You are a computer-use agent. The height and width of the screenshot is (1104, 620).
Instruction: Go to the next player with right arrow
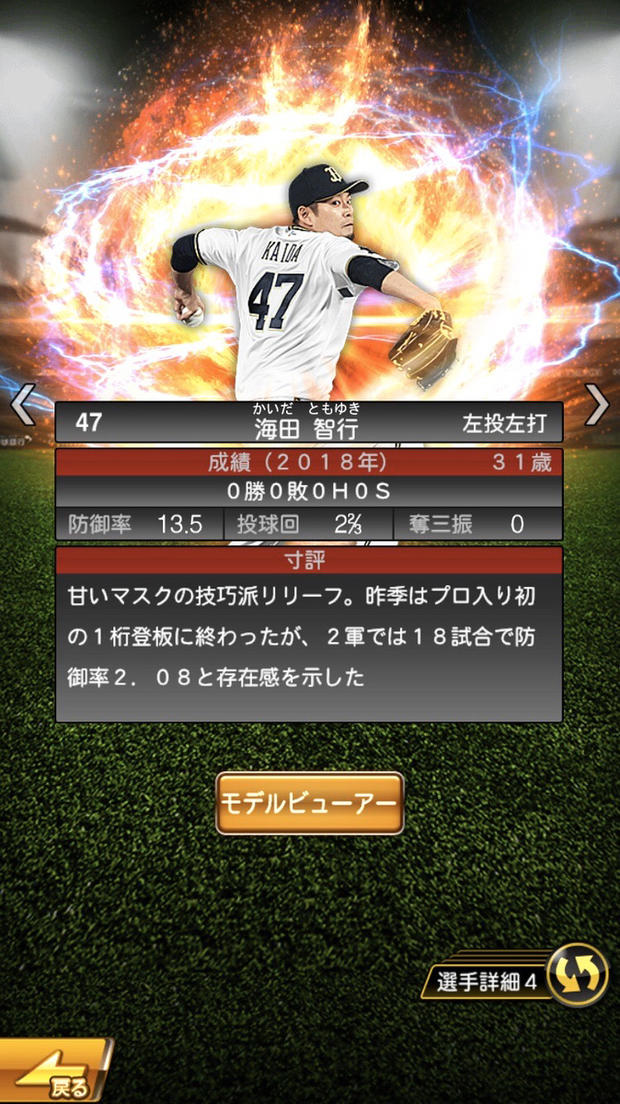pyautogui.click(x=597, y=405)
